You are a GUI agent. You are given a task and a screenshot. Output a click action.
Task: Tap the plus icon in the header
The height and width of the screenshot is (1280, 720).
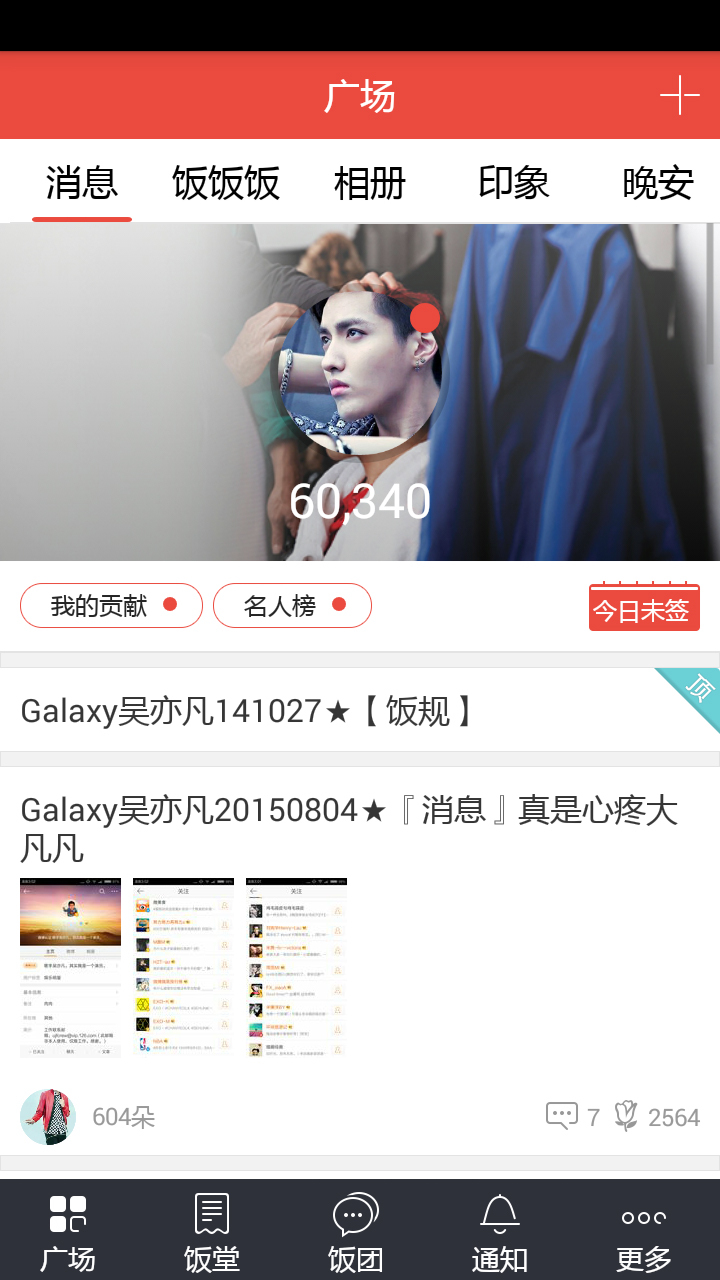click(x=679, y=95)
